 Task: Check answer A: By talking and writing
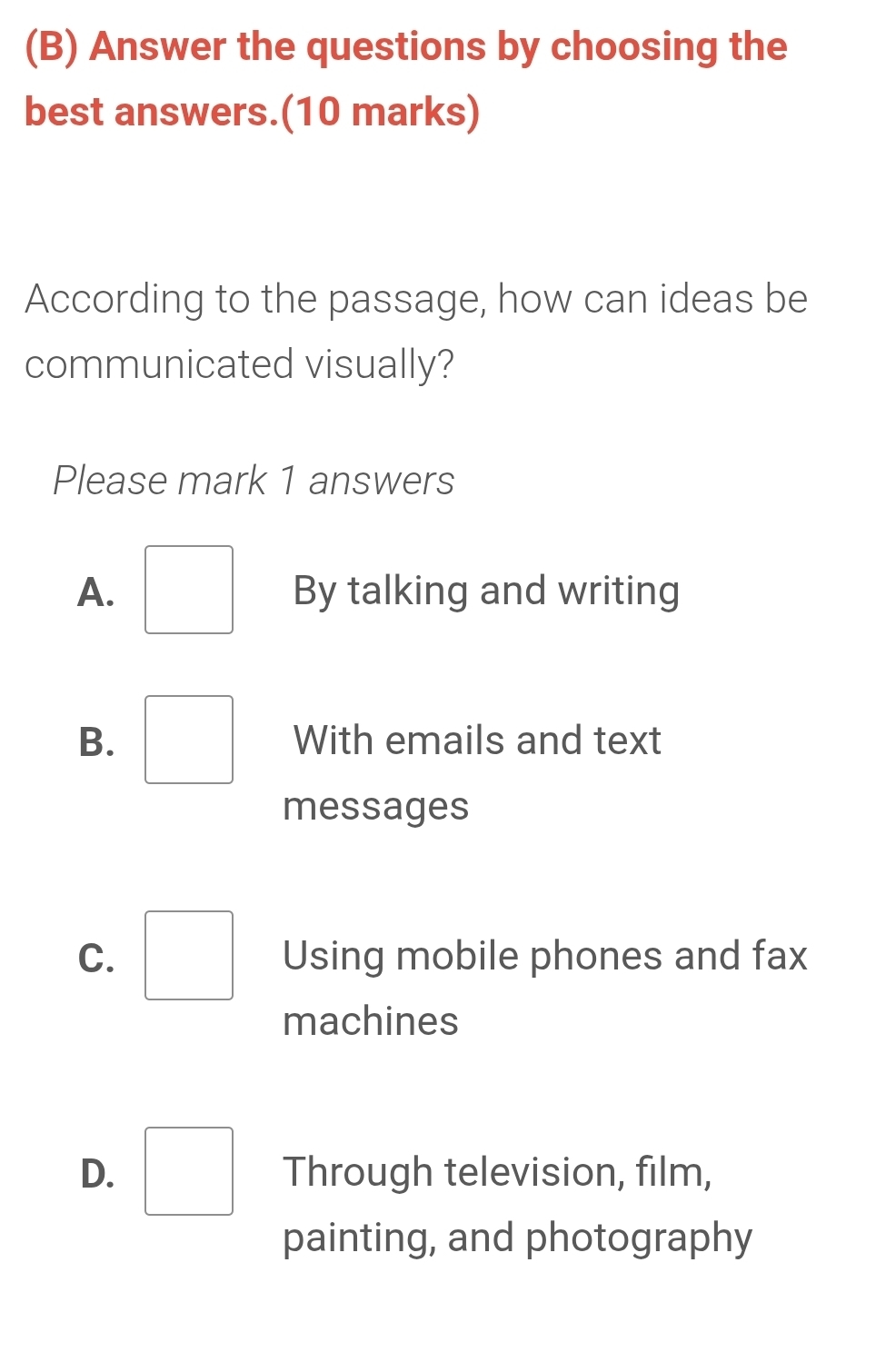189,590
